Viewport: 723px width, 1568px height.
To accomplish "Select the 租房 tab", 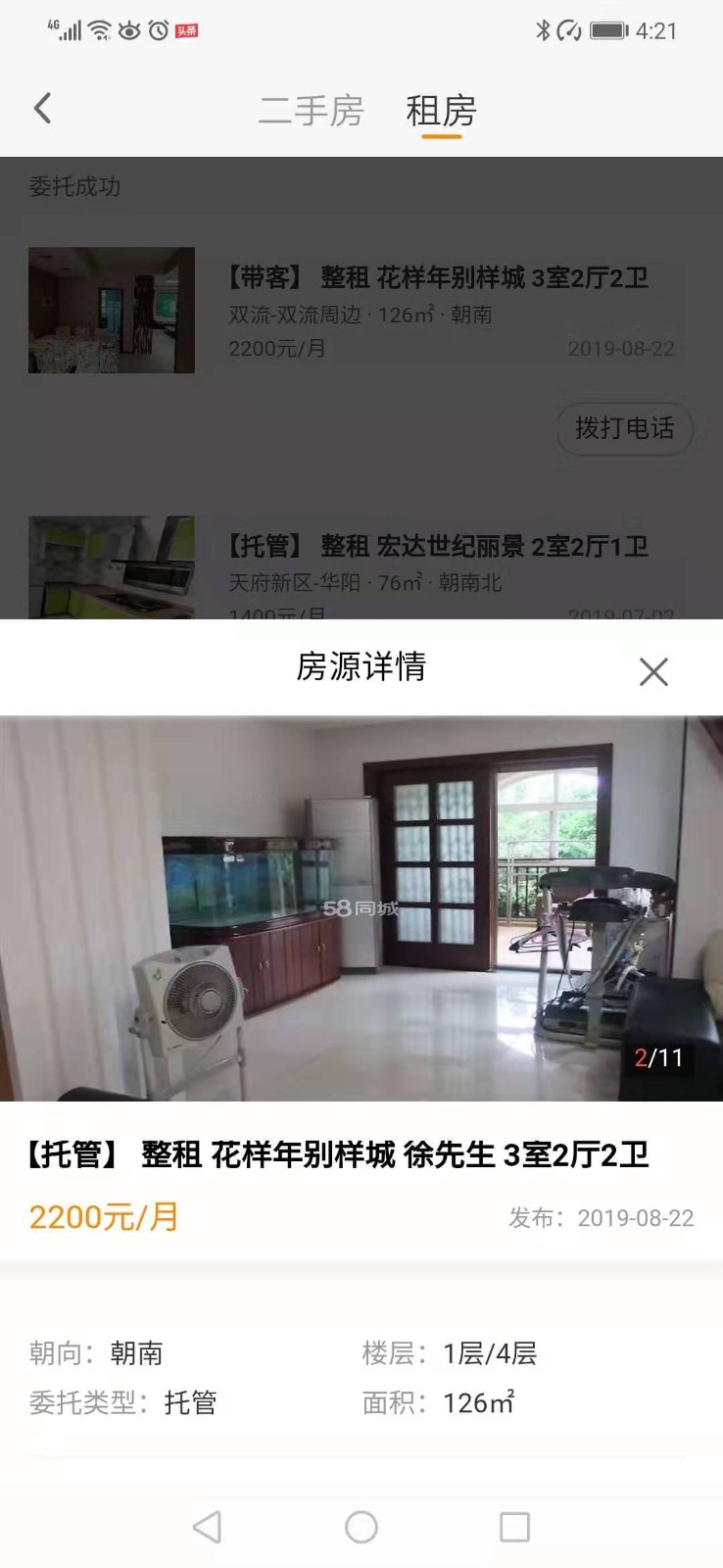I will tap(441, 111).
